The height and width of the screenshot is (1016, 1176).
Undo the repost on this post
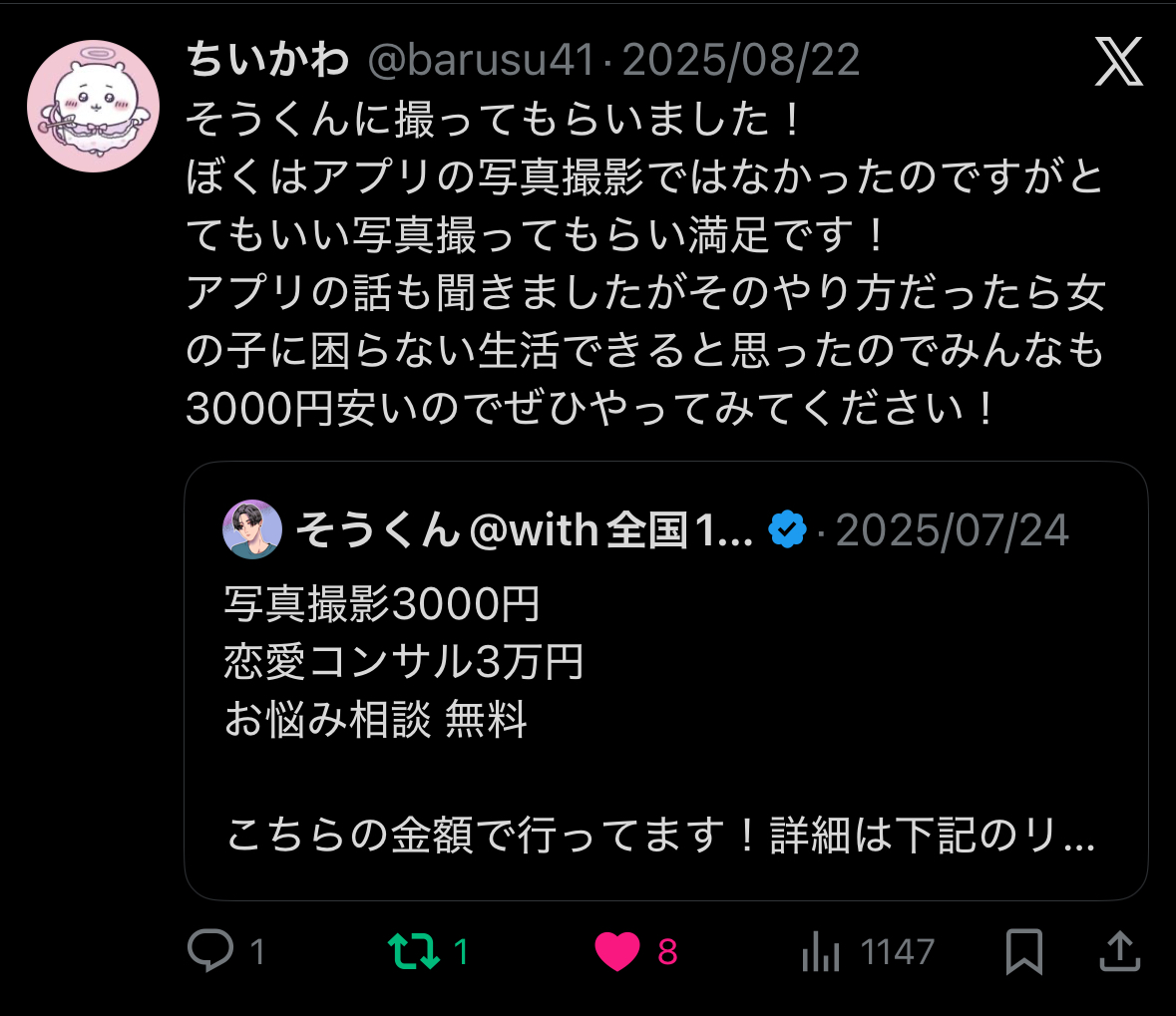pyautogui.click(x=414, y=951)
